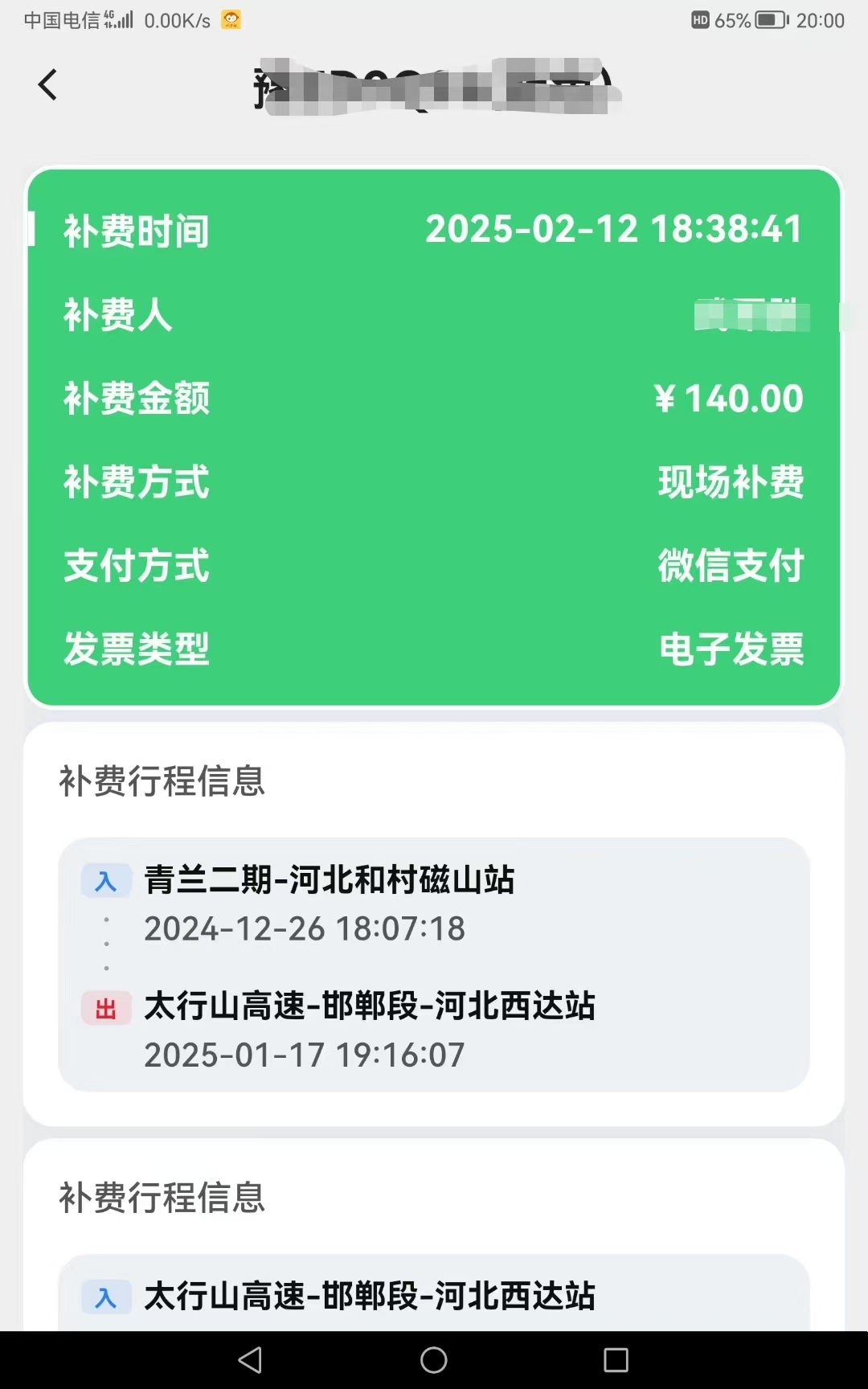Tap the cellular signal icon
This screenshot has height=1389, width=868.
(119, 20)
